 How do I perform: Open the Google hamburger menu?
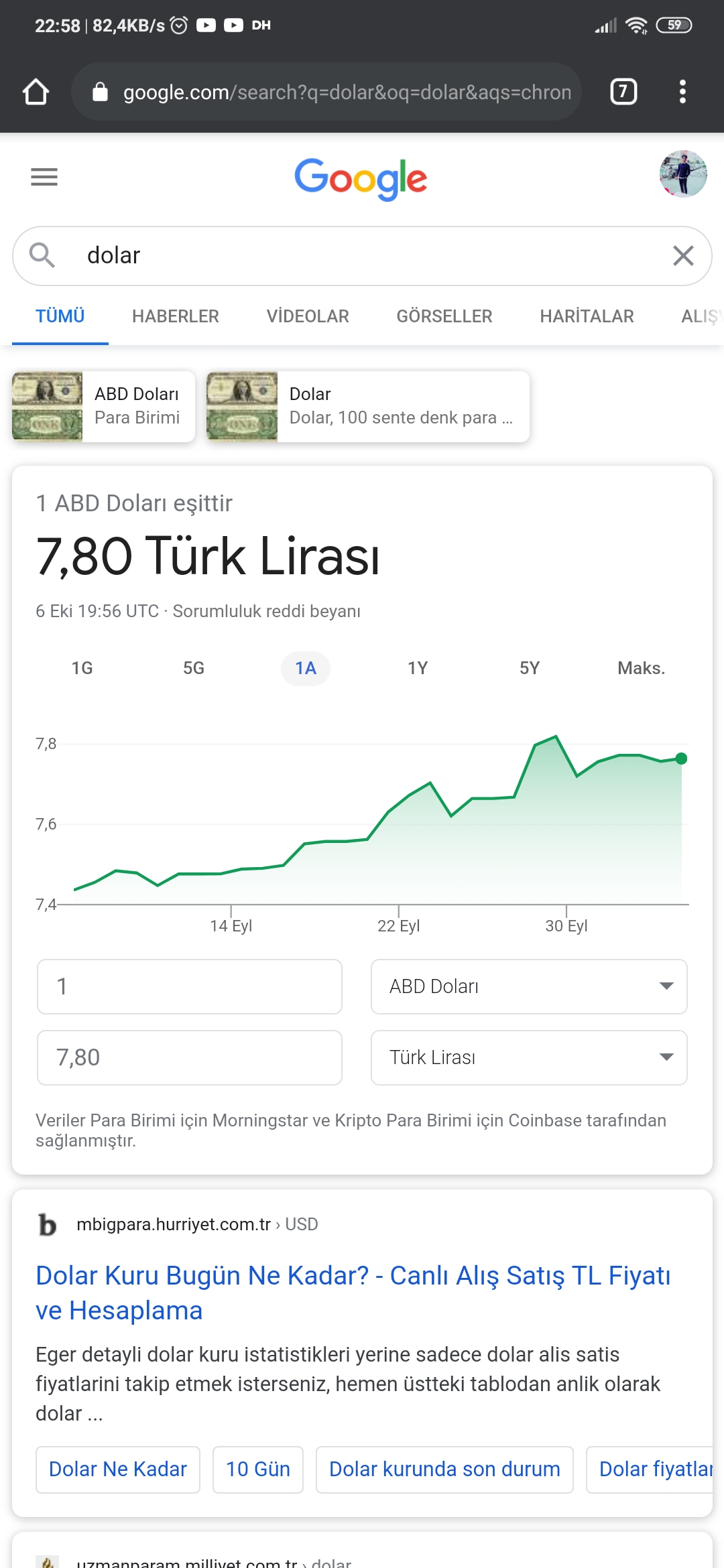pos(44,177)
